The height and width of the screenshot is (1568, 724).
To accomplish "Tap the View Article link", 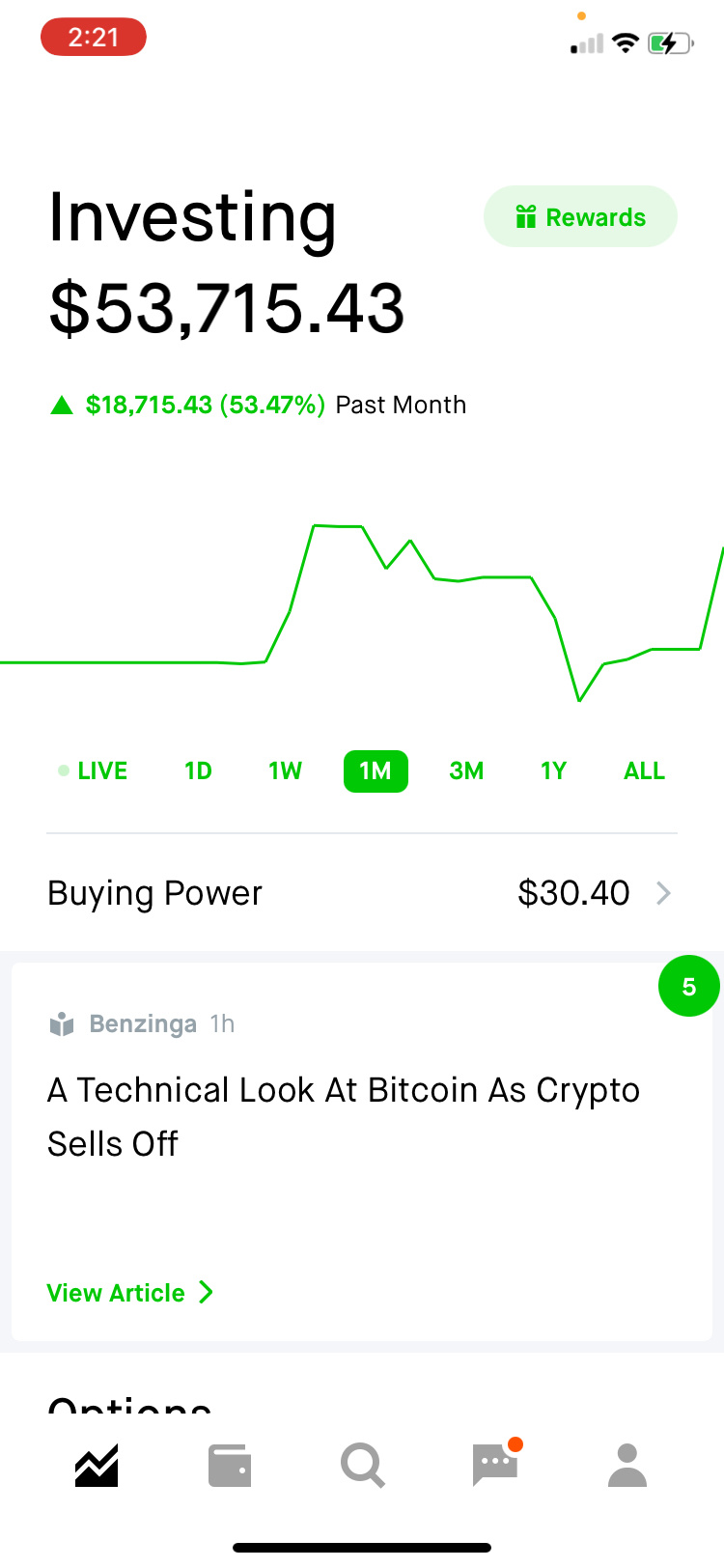I will [x=130, y=1293].
